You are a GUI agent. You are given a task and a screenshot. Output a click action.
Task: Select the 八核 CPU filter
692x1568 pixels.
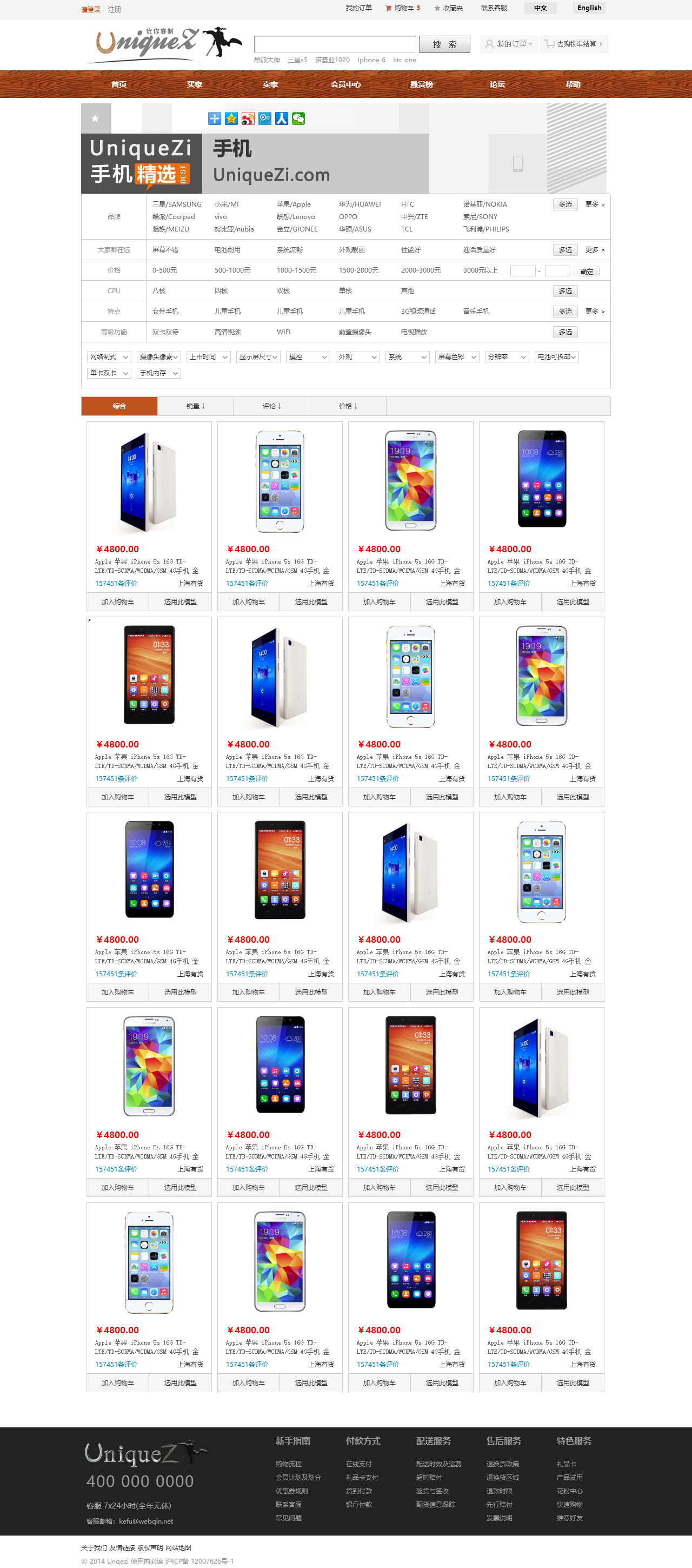click(159, 290)
